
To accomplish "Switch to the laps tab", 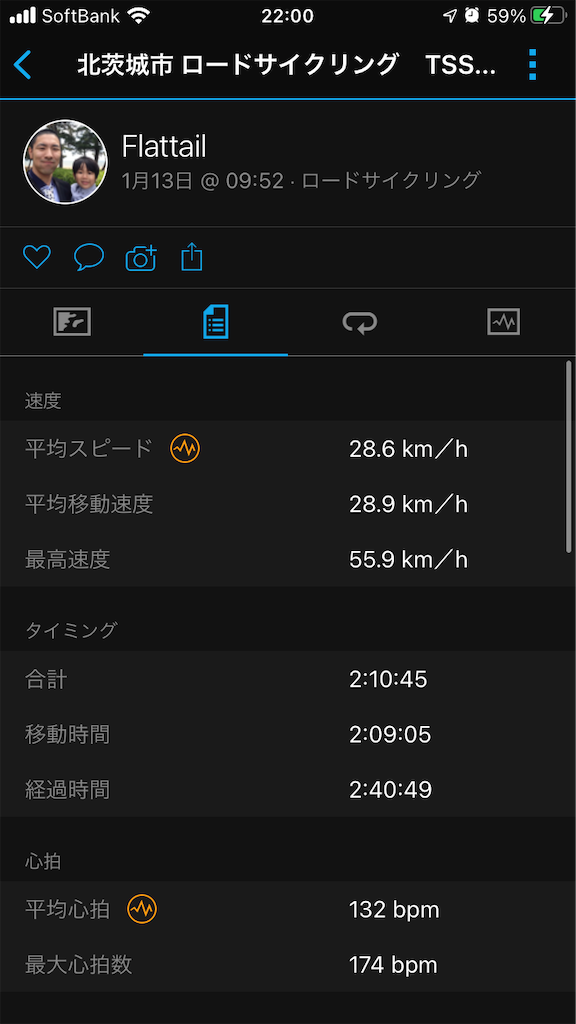I will pyautogui.click(x=360, y=322).
